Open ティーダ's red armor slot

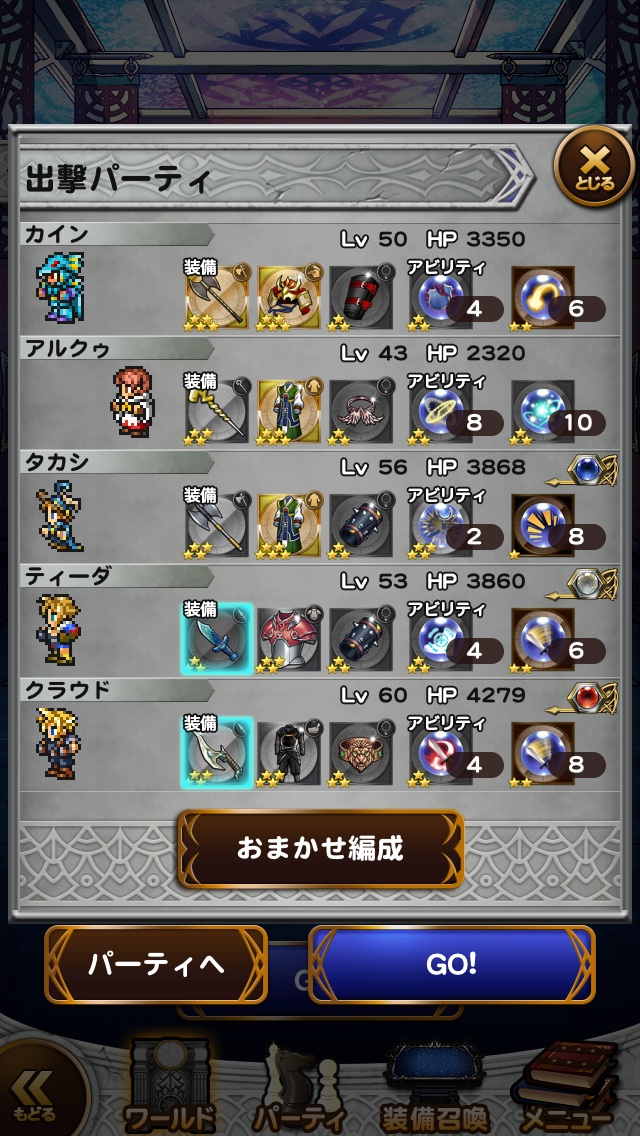coord(289,639)
